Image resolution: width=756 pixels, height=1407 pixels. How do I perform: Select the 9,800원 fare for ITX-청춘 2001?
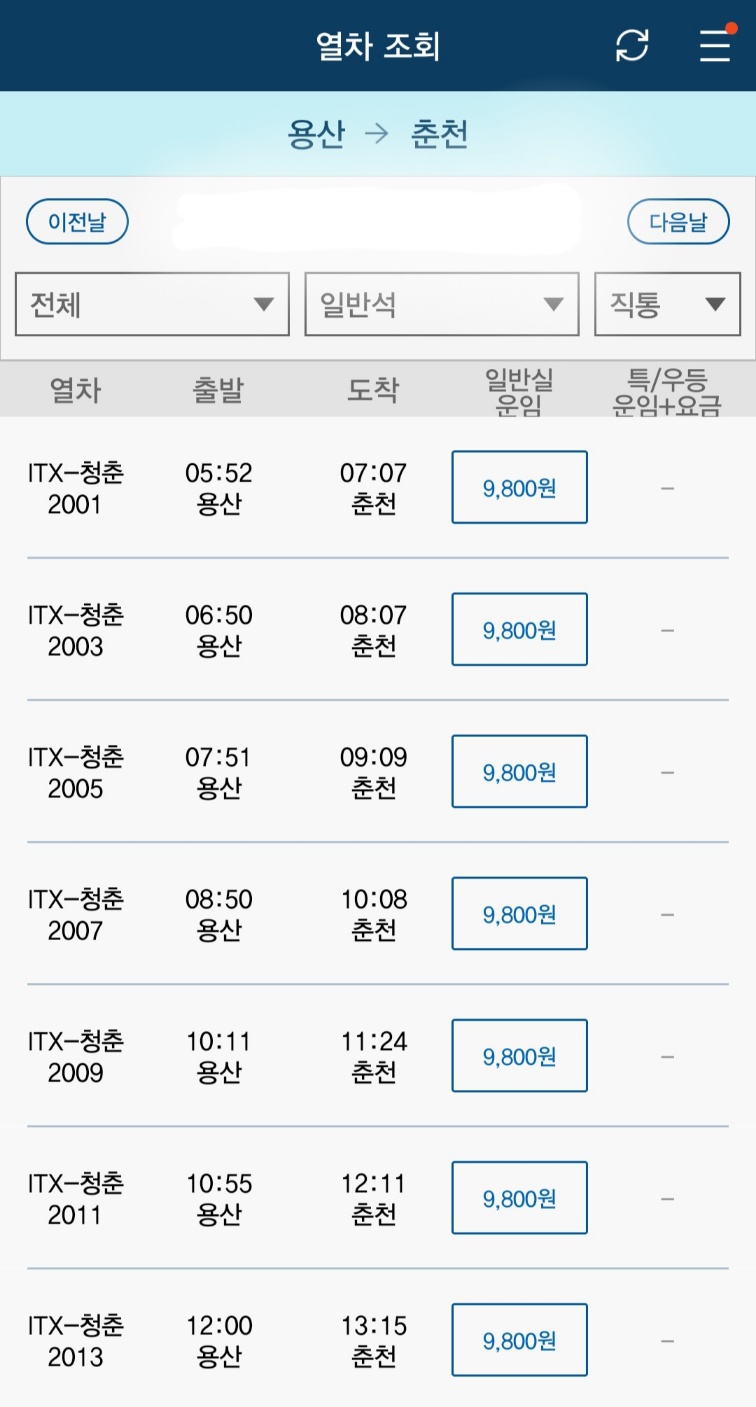tap(518, 487)
